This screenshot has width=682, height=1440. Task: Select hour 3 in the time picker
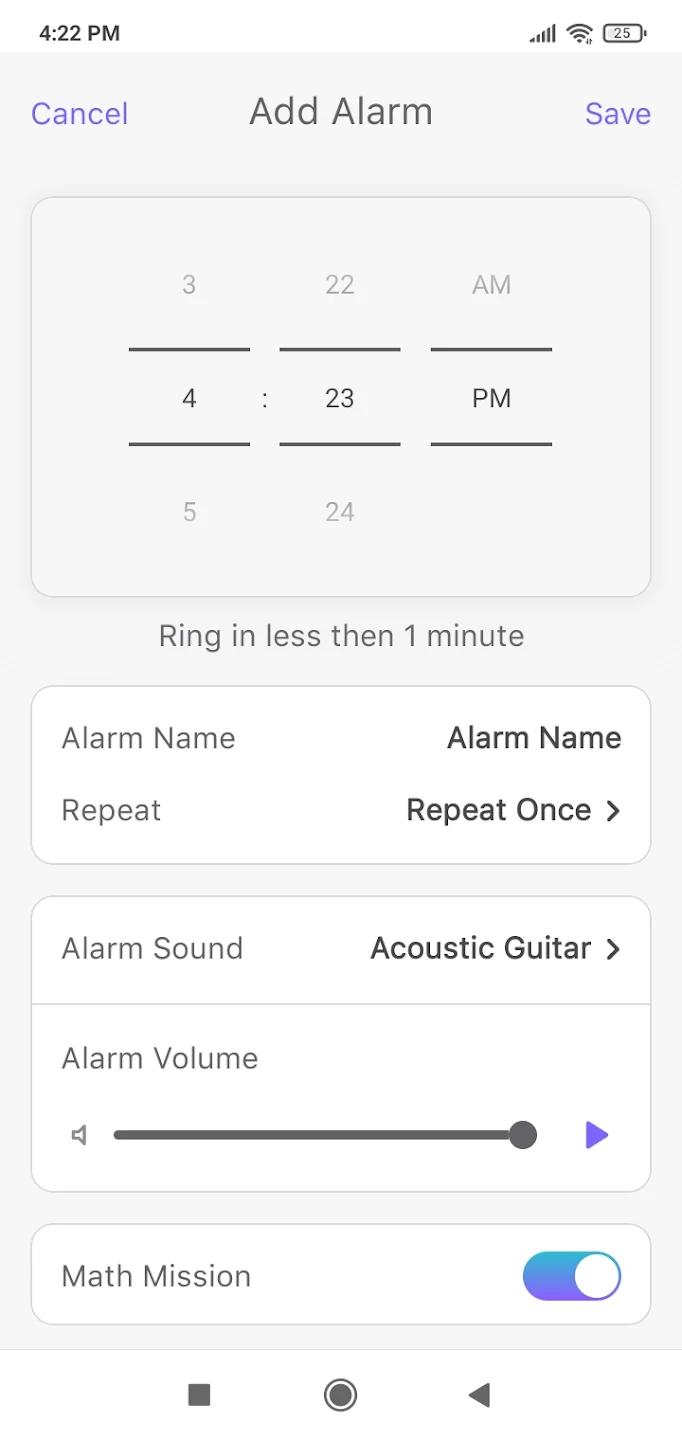pyautogui.click(x=189, y=285)
